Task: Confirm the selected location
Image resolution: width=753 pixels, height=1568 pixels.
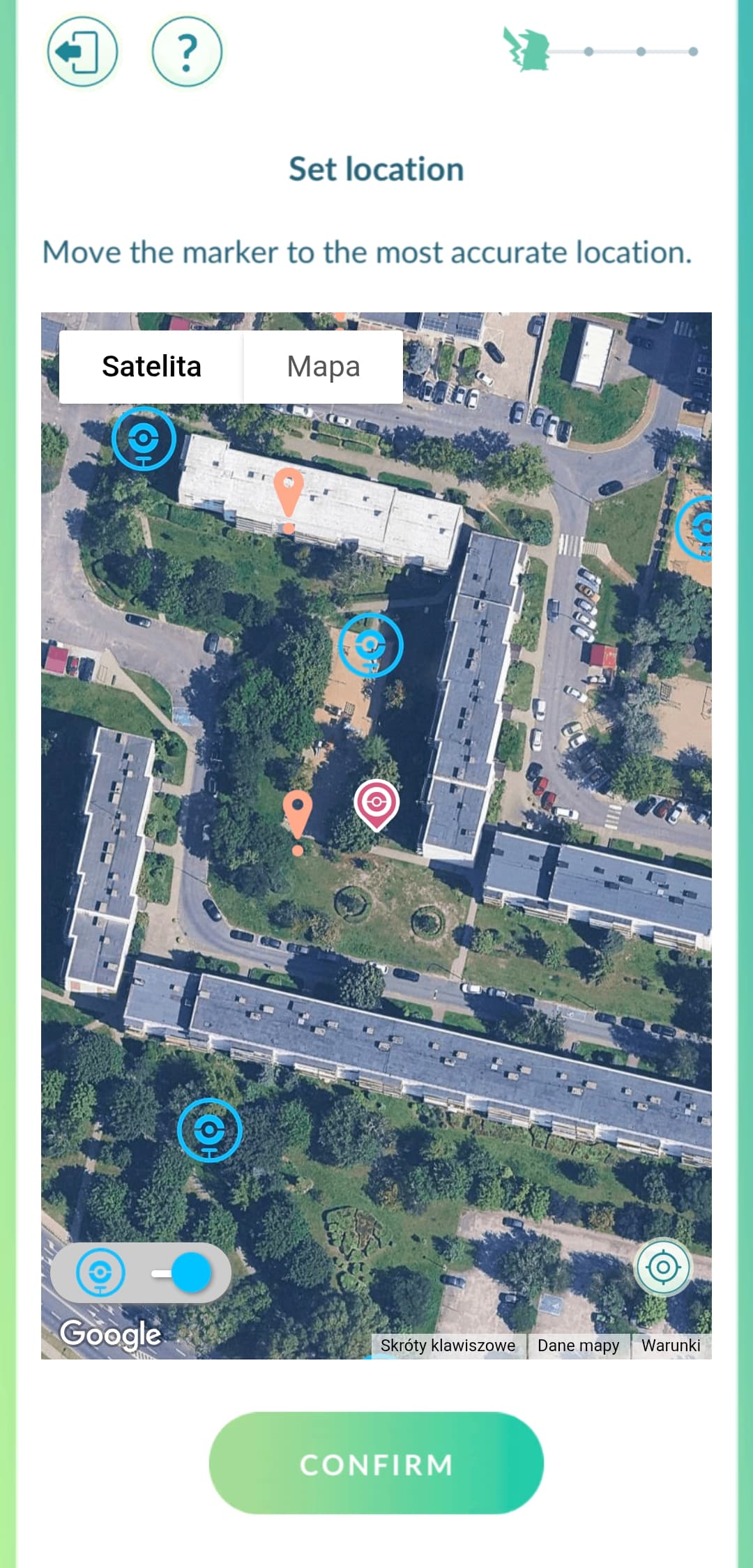Action: coord(376,1463)
